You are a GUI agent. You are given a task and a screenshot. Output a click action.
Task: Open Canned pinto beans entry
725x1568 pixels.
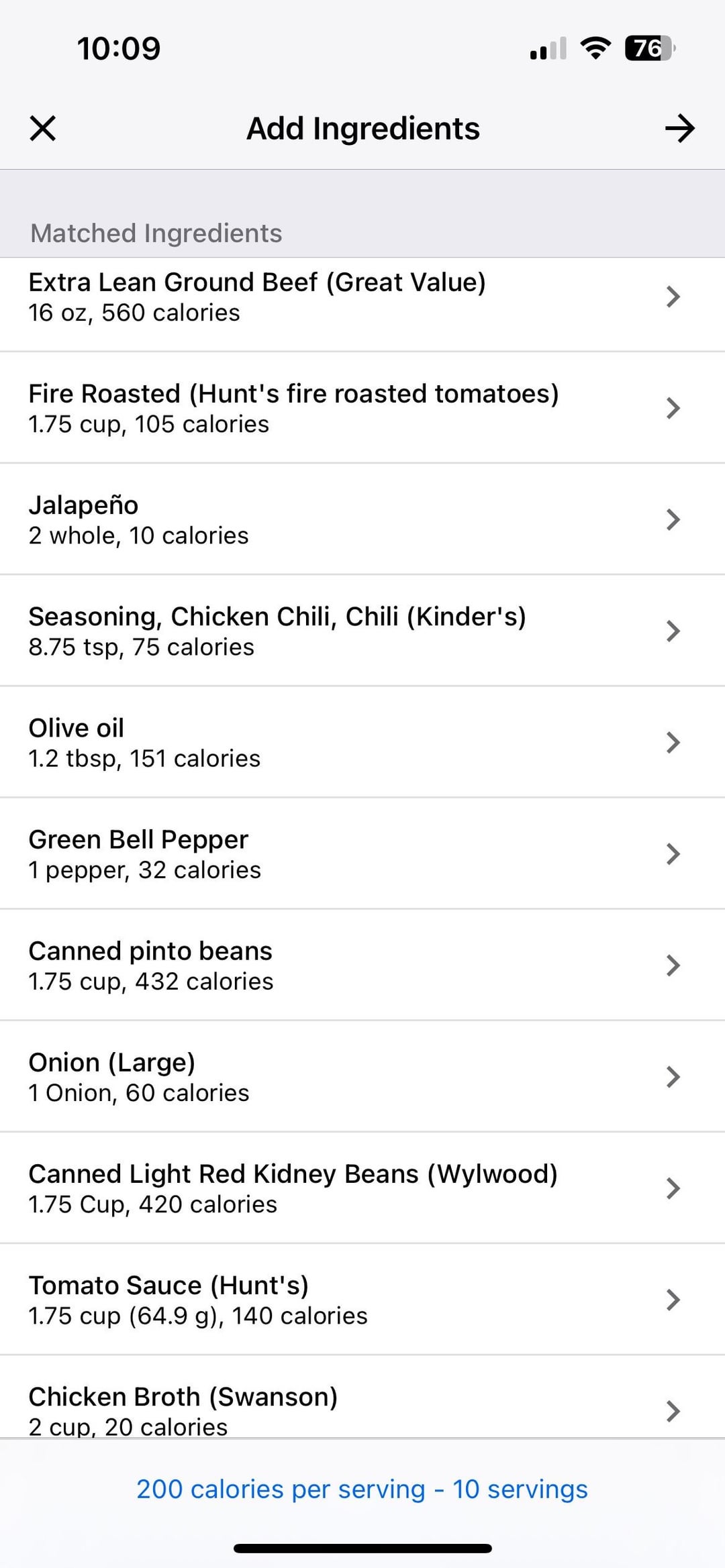click(x=362, y=965)
